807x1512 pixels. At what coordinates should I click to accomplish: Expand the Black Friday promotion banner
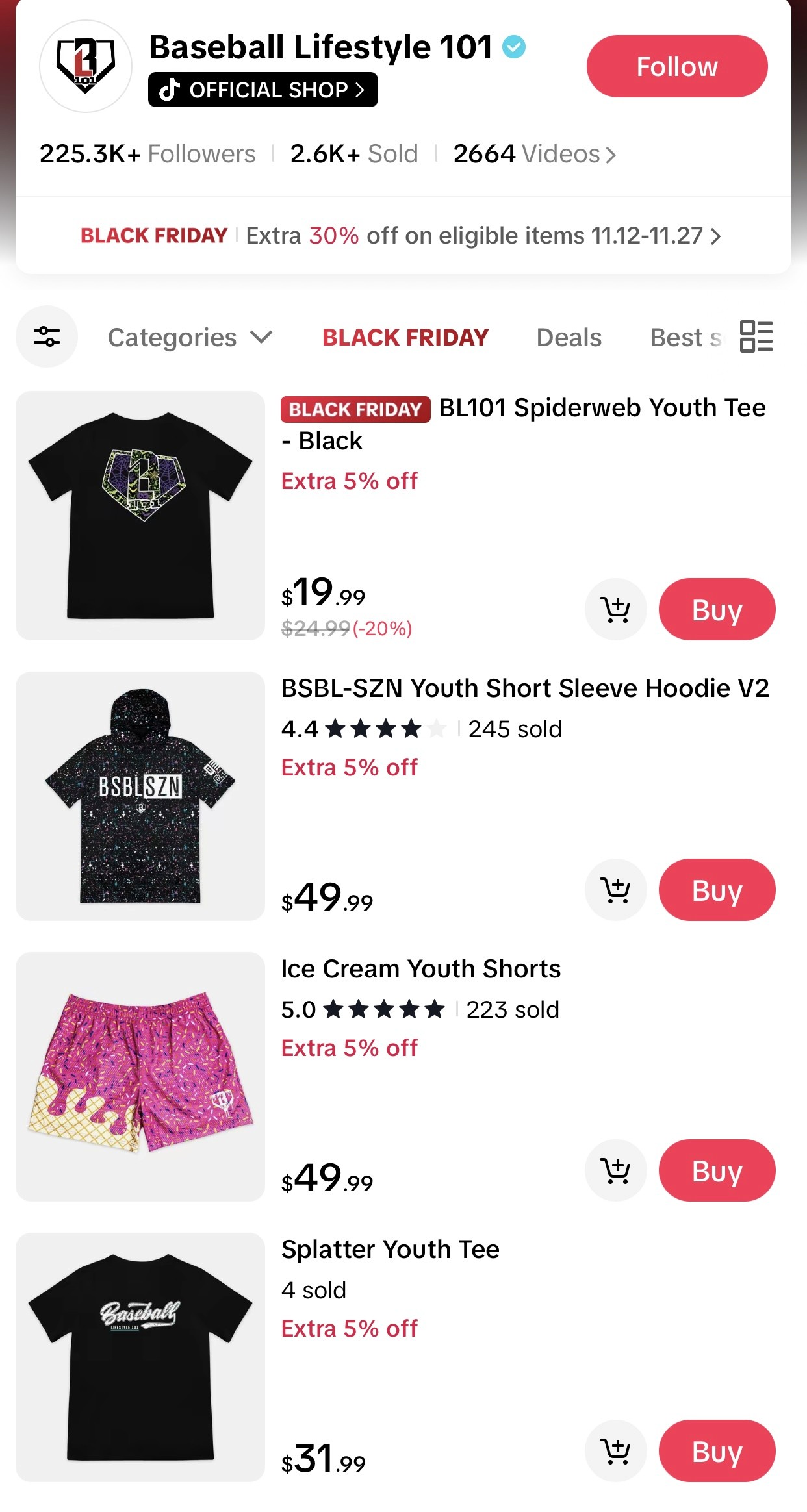coord(403,236)
